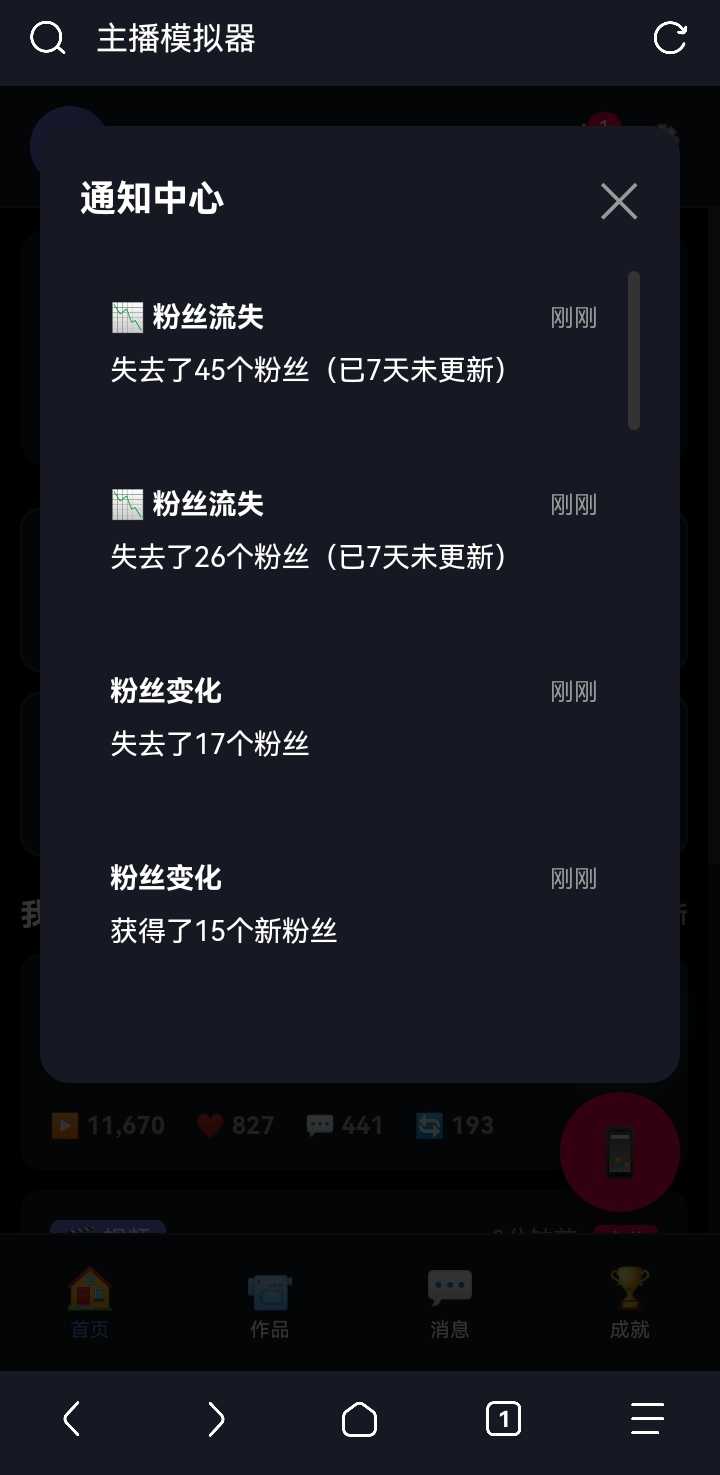Close the 通知中心 dialog
This screenshot has height=1475, width=720.
pos(619,201)
